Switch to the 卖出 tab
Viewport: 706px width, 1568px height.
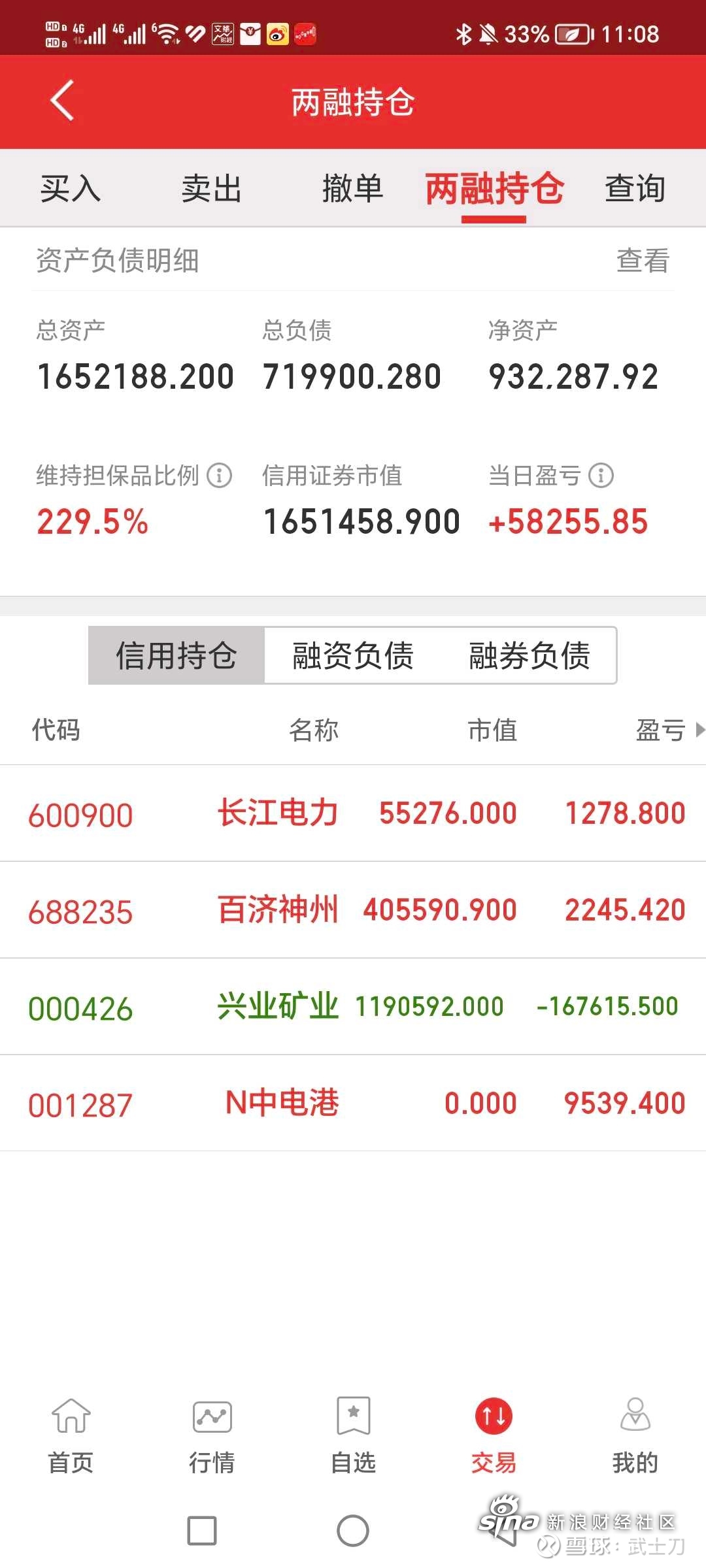coord(211,189)
